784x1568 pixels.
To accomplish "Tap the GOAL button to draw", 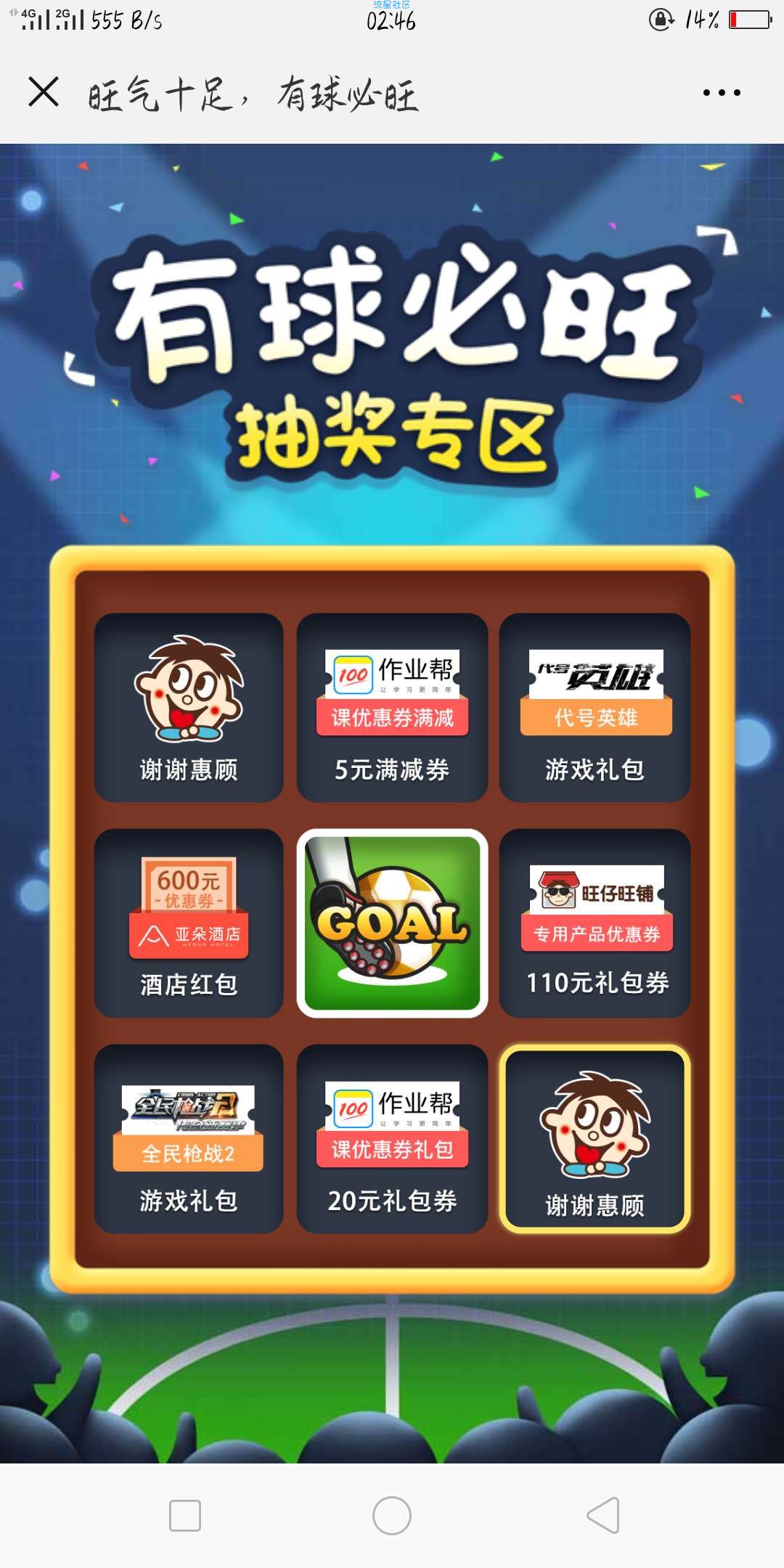I will coord(392,923).
